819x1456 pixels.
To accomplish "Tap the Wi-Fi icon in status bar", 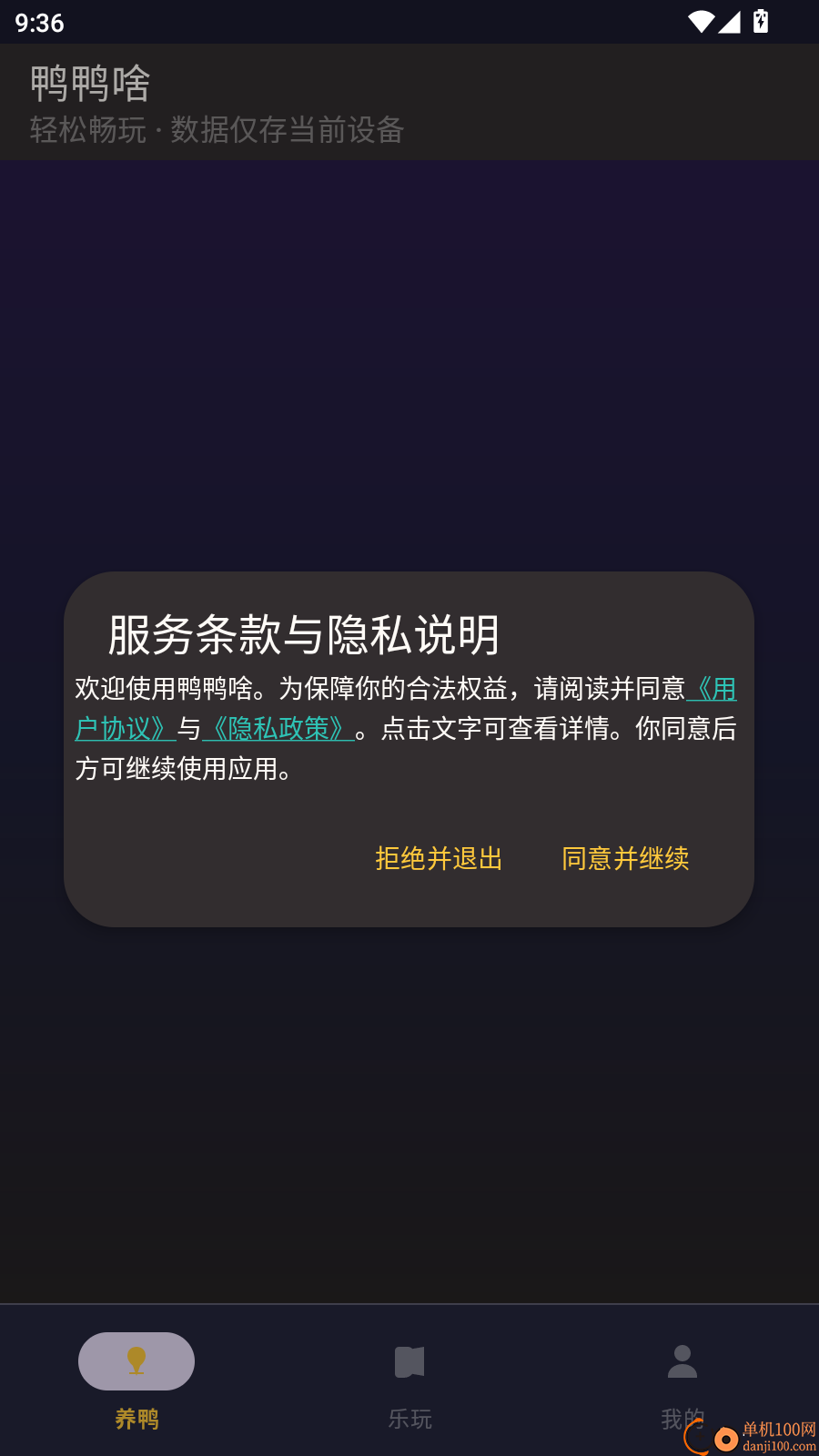I will click(701, 22).
